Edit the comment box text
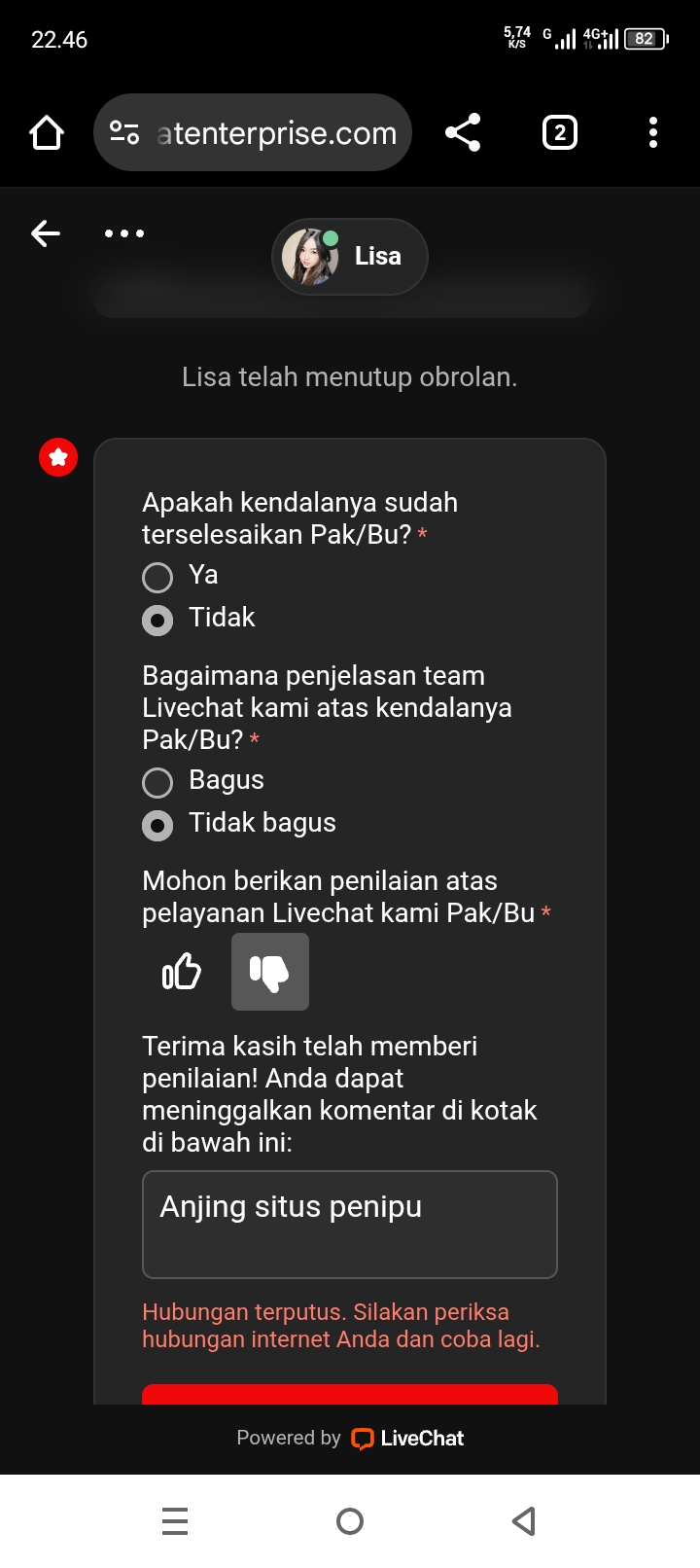 click(x=349, y=1224)
